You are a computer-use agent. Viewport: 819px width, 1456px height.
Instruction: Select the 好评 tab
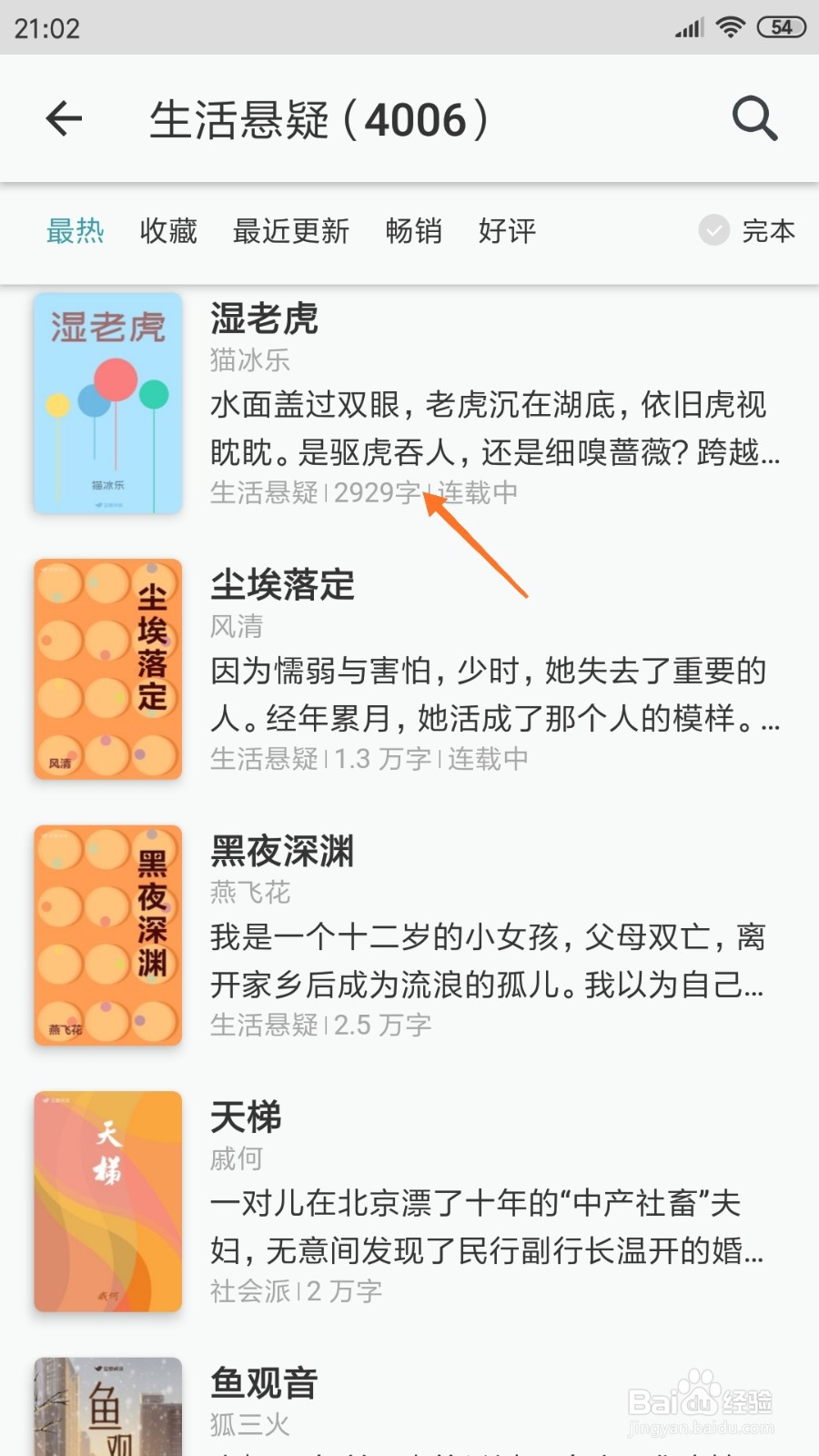[x=507, y=232]
